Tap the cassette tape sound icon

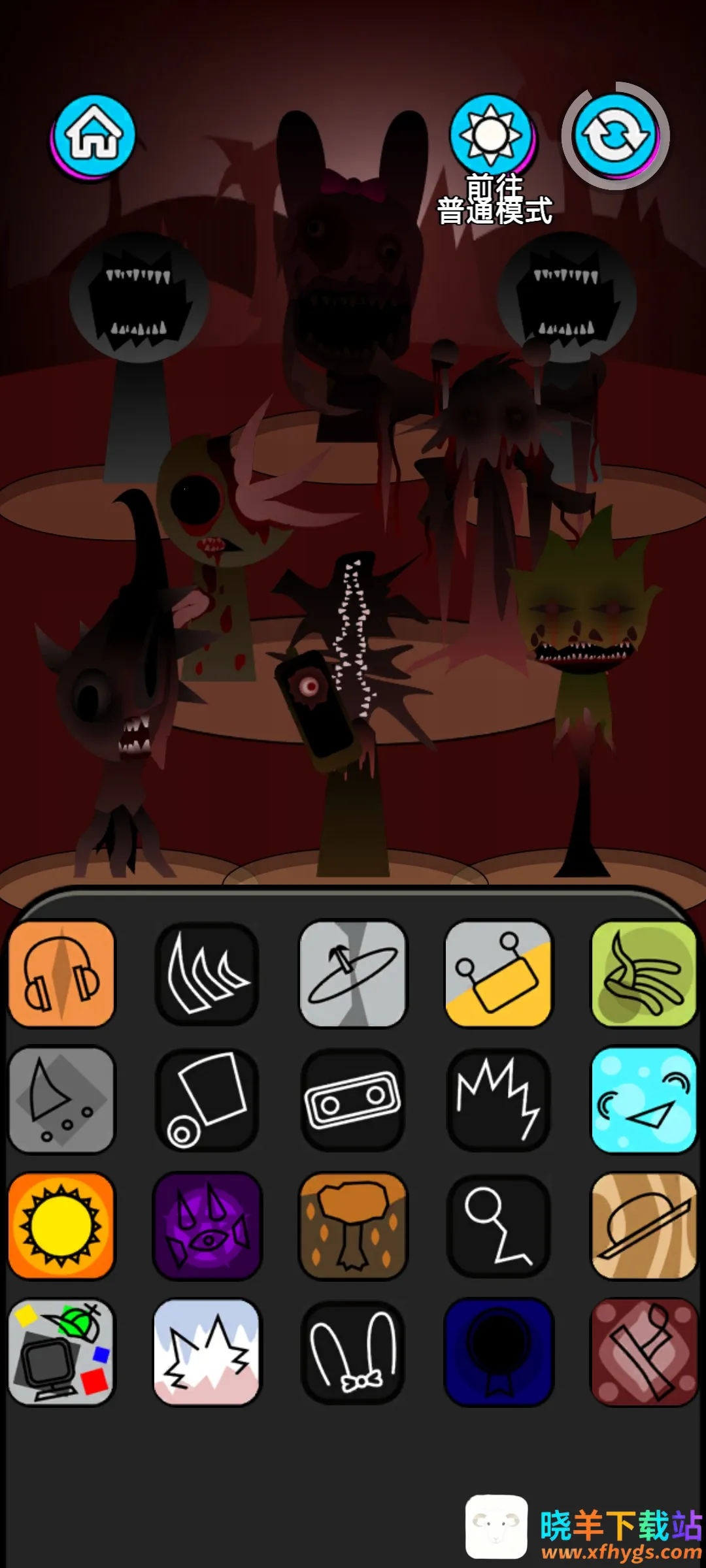(x=352, y=1100)
